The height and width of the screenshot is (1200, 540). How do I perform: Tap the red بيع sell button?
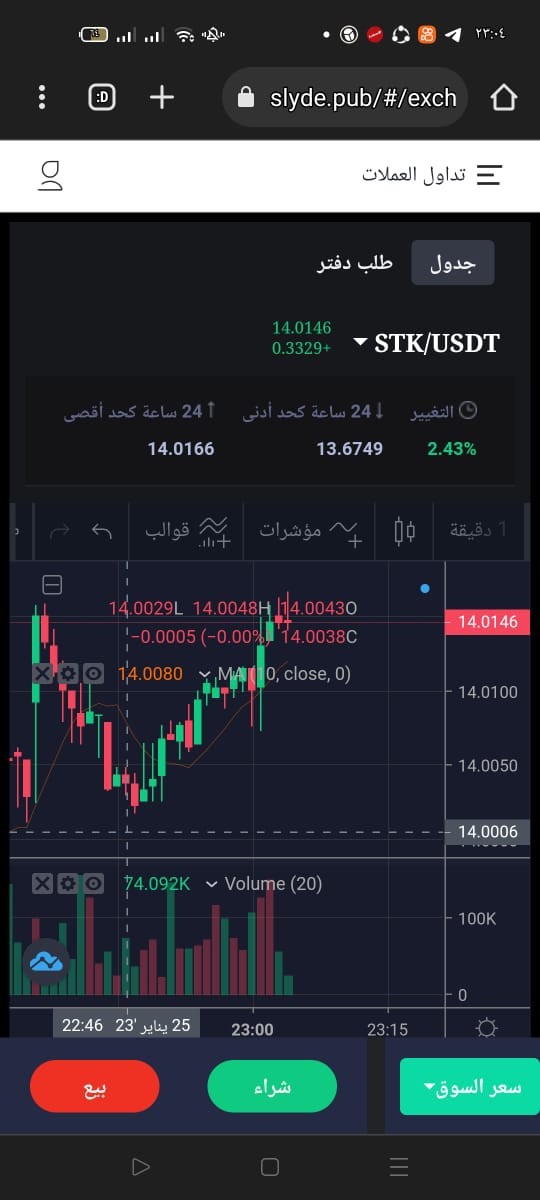pyautogui.click(x=95, y=1087)
